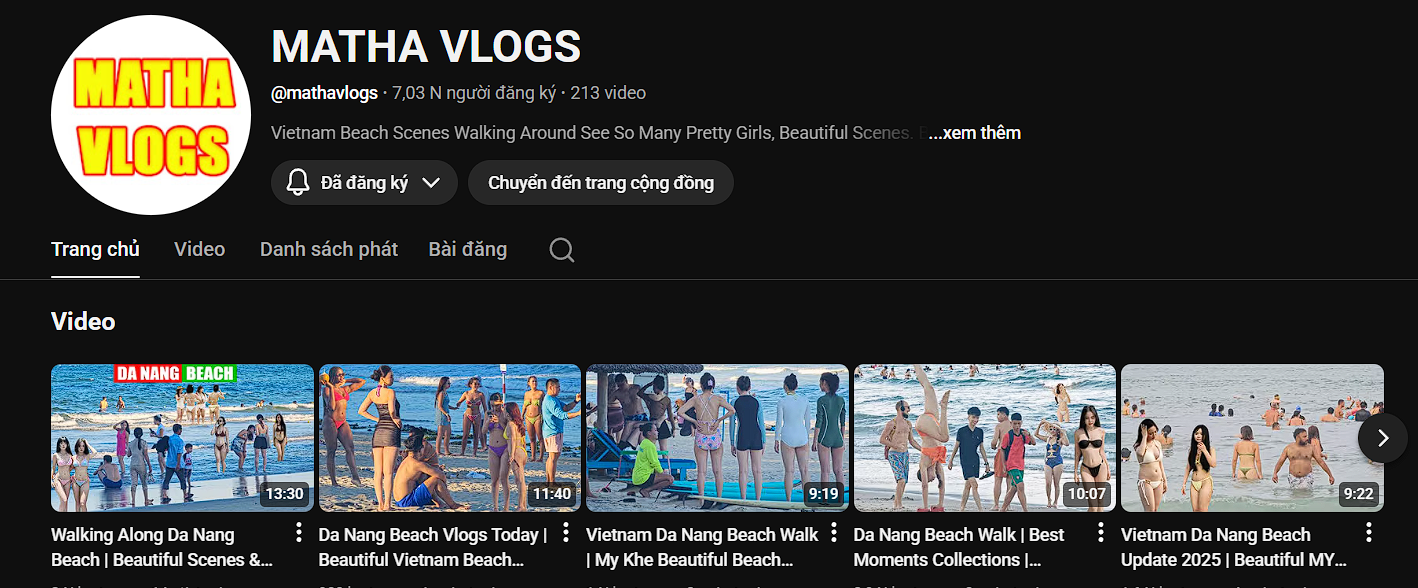Open options menu for Beach Update 2025 video
The height and width of the screenshot is (588, 1418).
1368,532
